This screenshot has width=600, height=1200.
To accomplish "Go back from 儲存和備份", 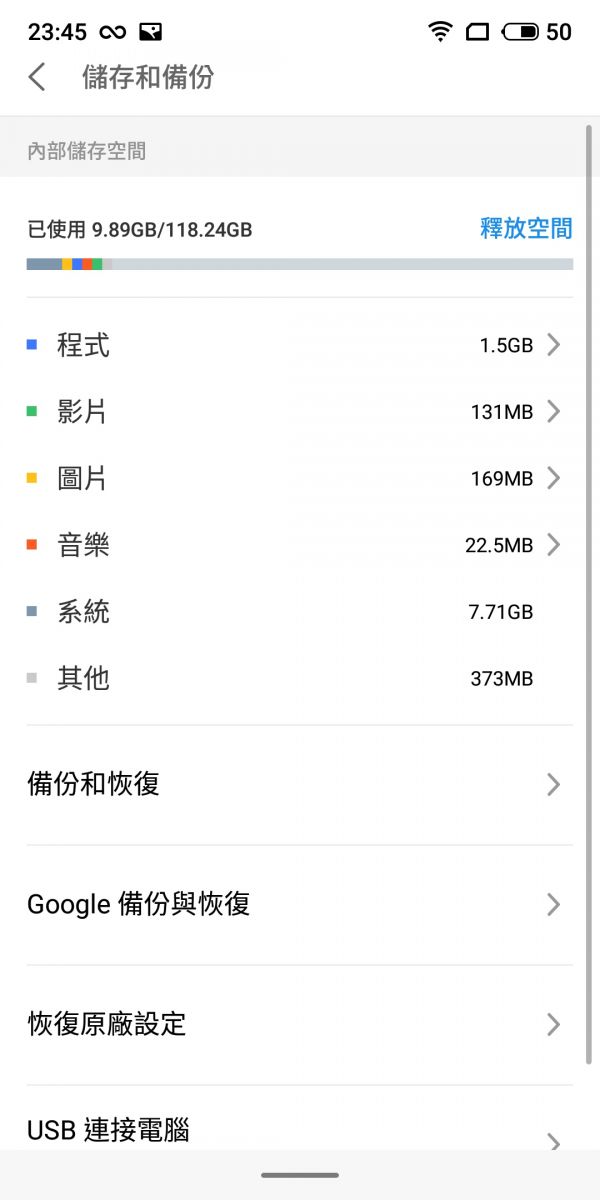I will [38, 77].
